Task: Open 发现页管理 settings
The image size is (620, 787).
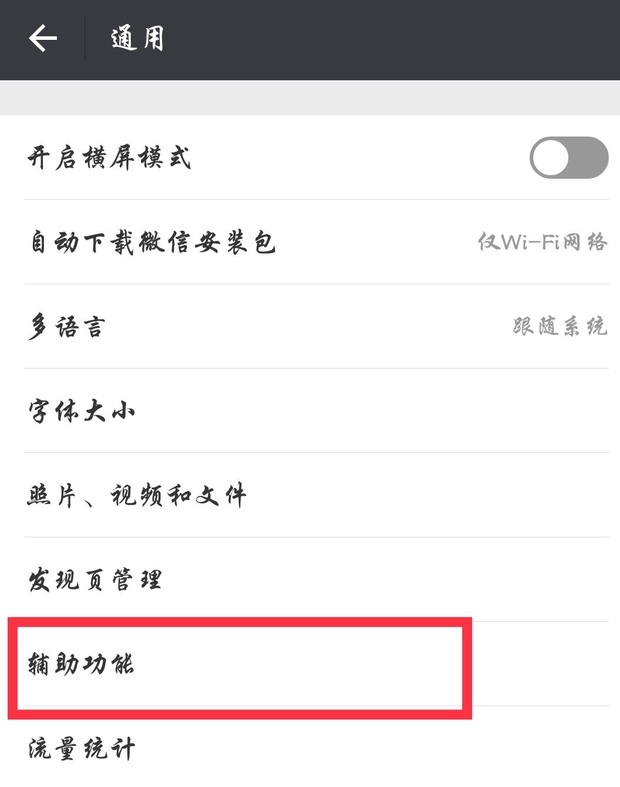Action: click(310, 578)
